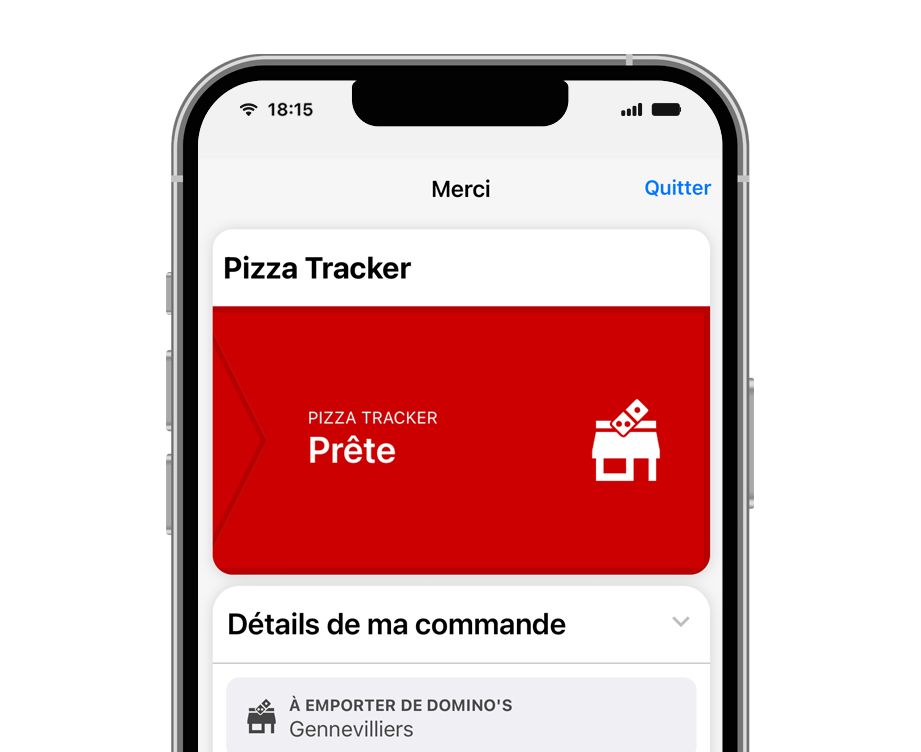Tap Quitter to leave the screen
The width and height of the screenshot is (921, 752).
coord(677,188)
